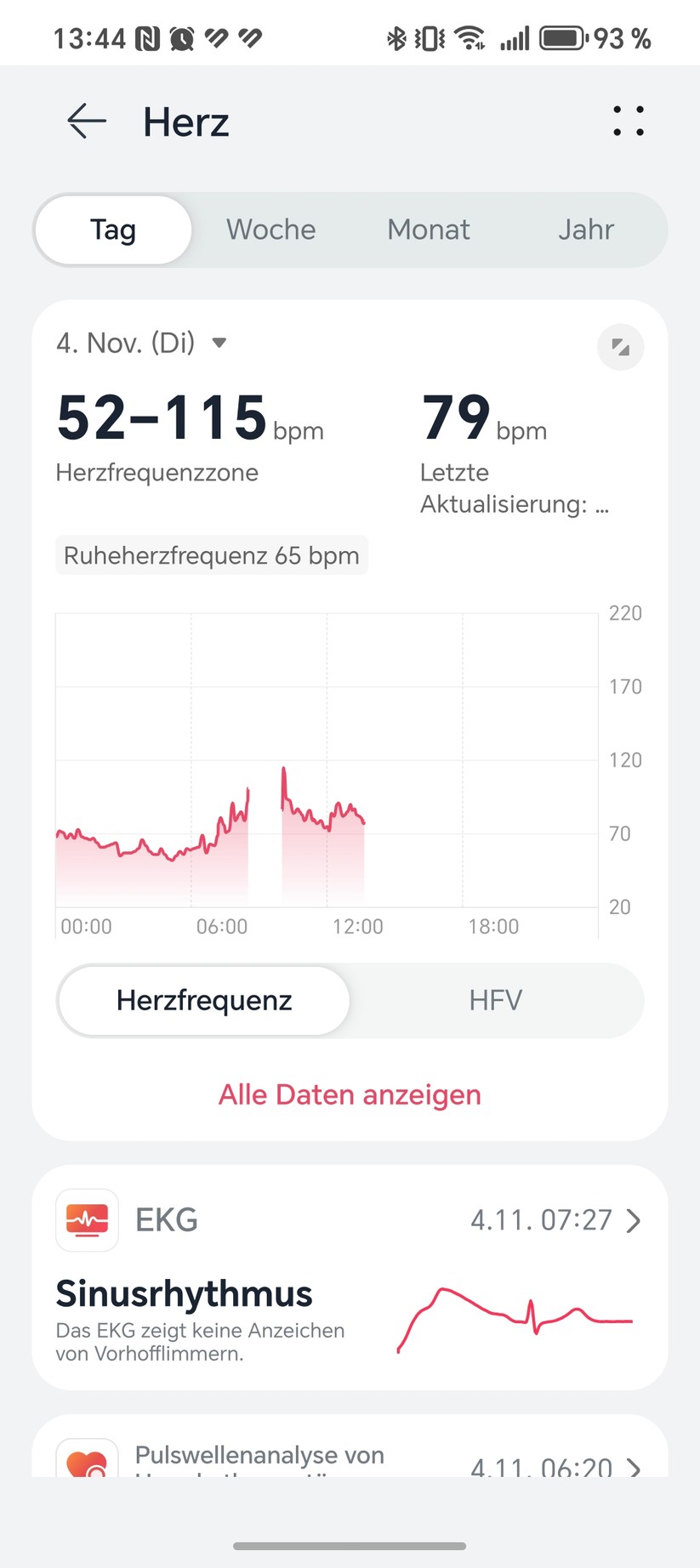Open the EKG section via its red waveform icon
Image resolution: width=700 pixels, height=1568 pixels.
click(x=86, y=1219)
